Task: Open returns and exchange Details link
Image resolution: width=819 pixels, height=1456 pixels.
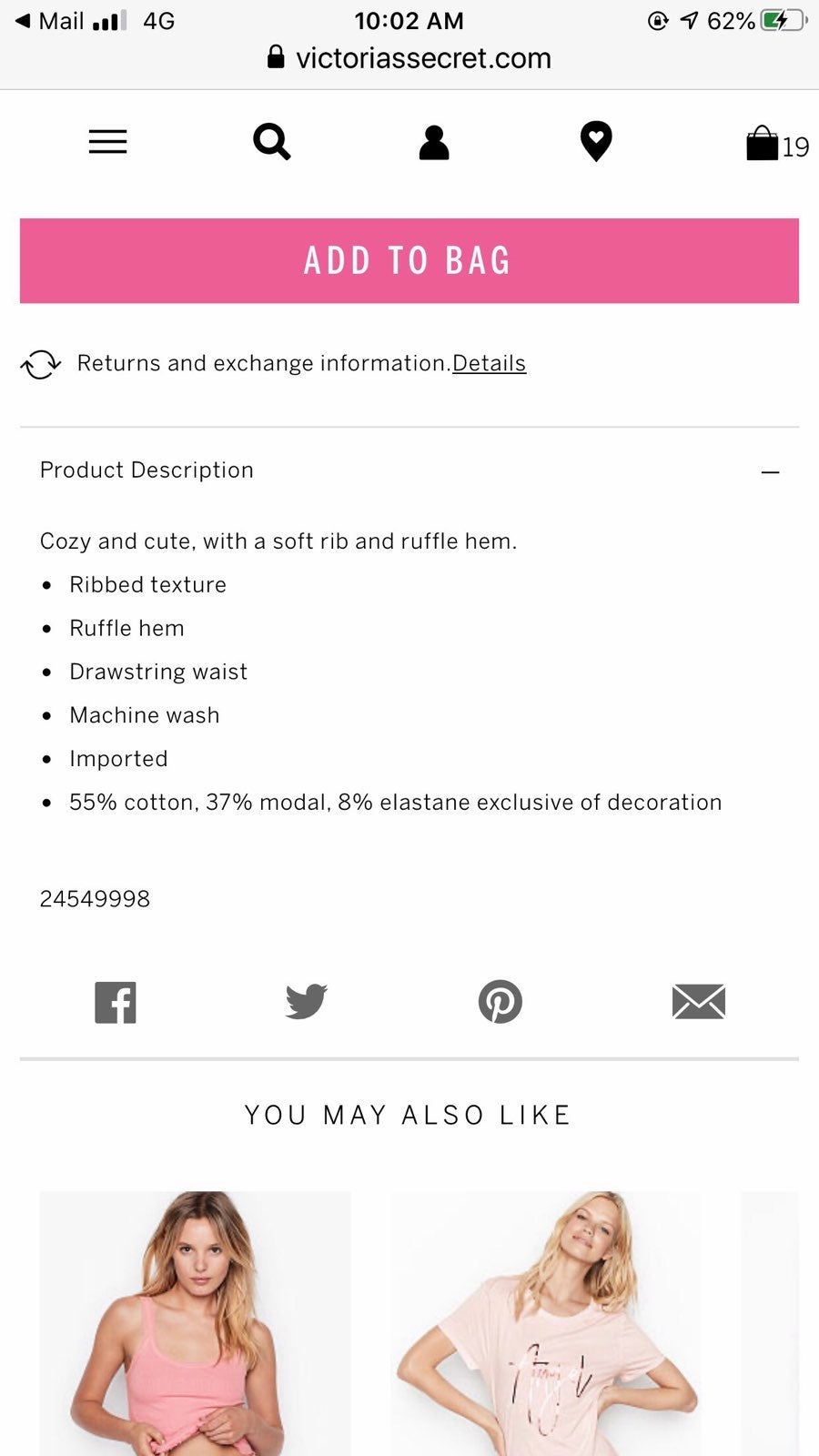Action: coord(489,363)
